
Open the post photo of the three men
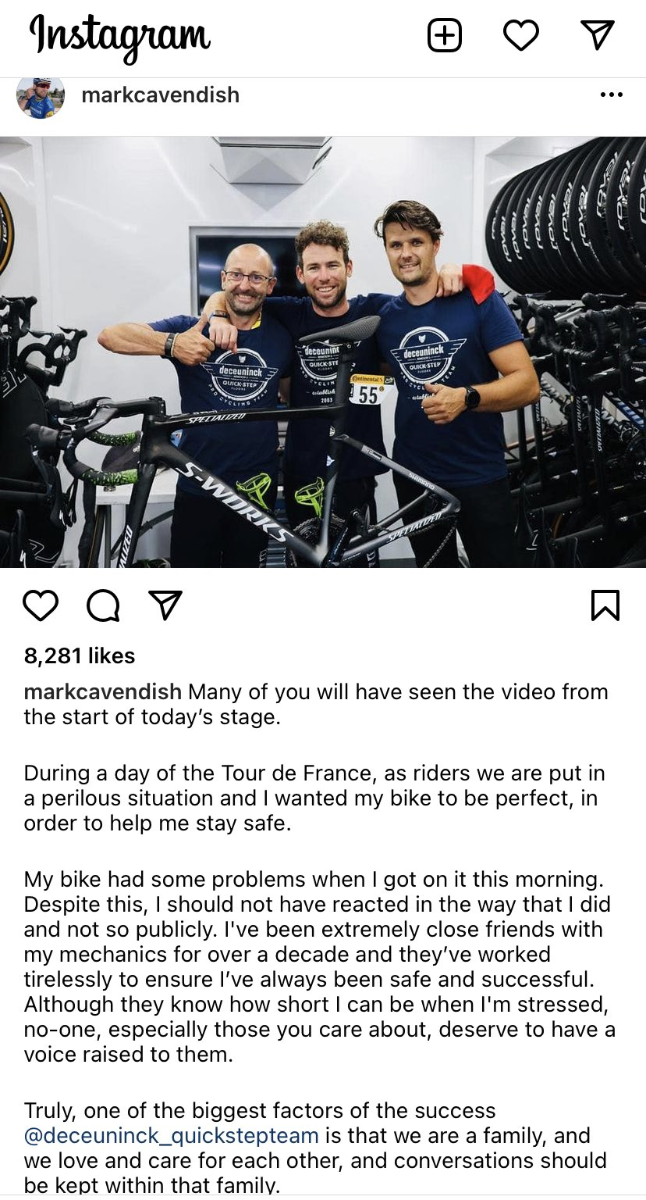[323, 352]
